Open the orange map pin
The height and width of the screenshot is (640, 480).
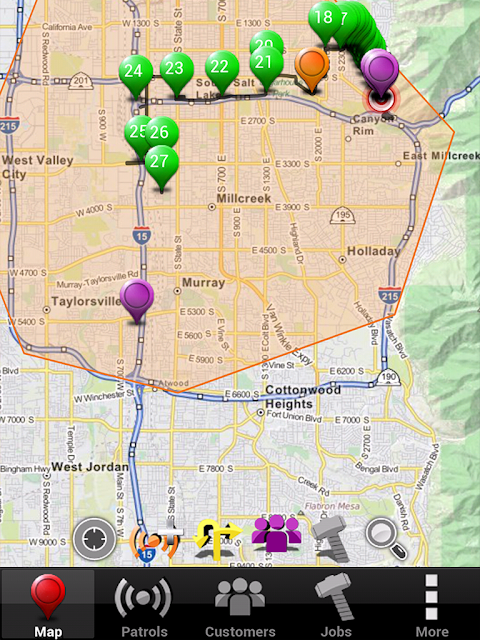coord(312,69)
